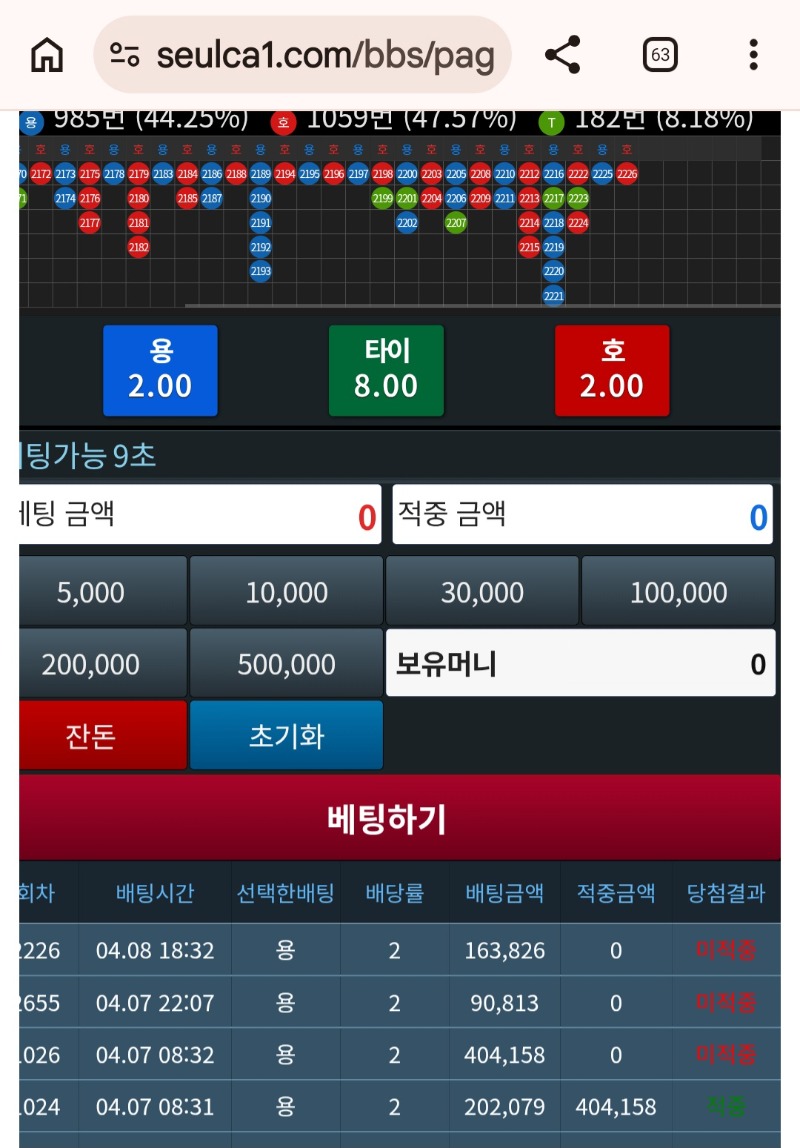Select the green 타이 8.00 bet option
The image size is (800, 1148).
click(x=386, y=370)
